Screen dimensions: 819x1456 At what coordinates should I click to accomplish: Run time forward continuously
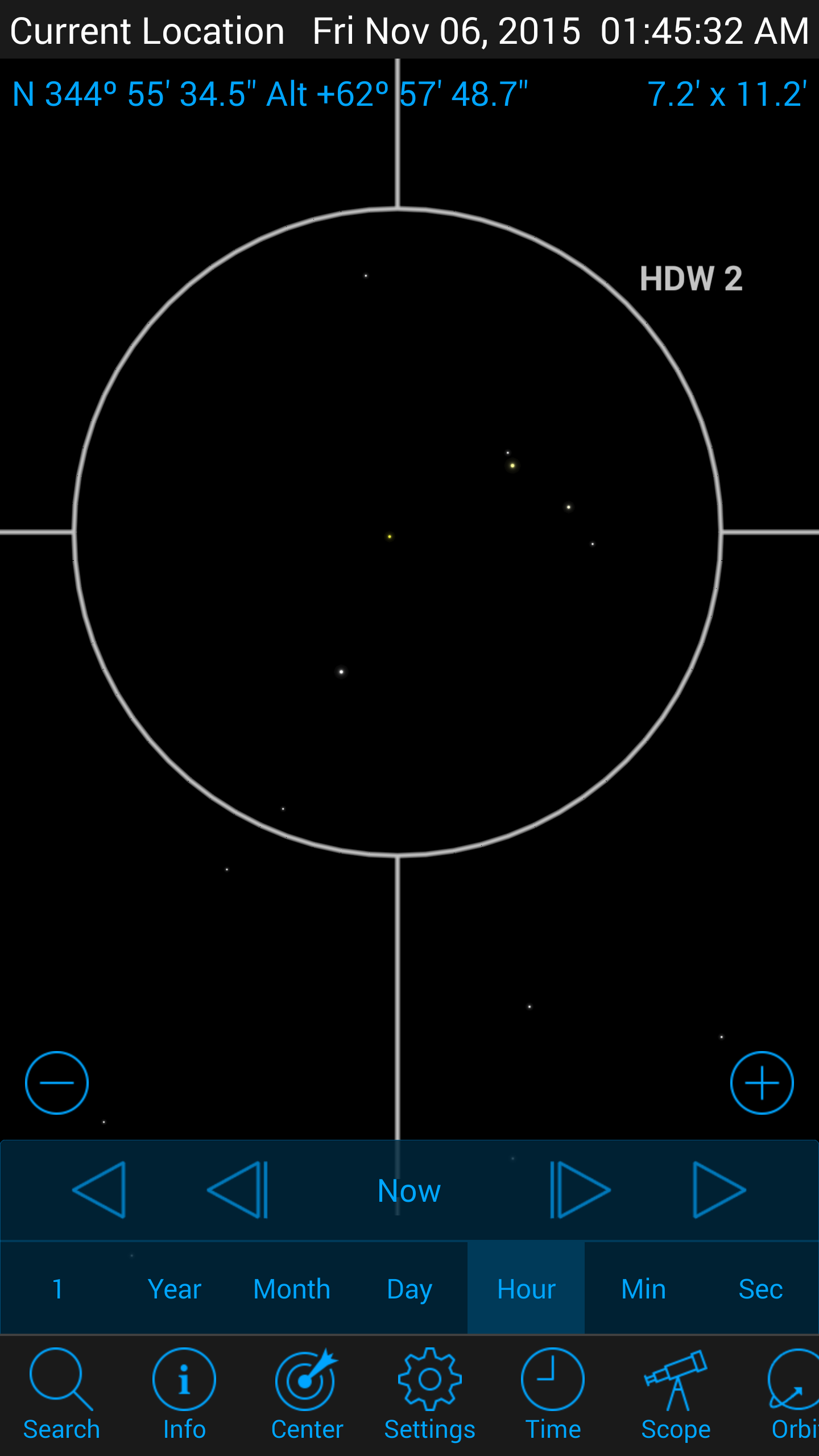pyautogui.click(x=719, y=1190)
